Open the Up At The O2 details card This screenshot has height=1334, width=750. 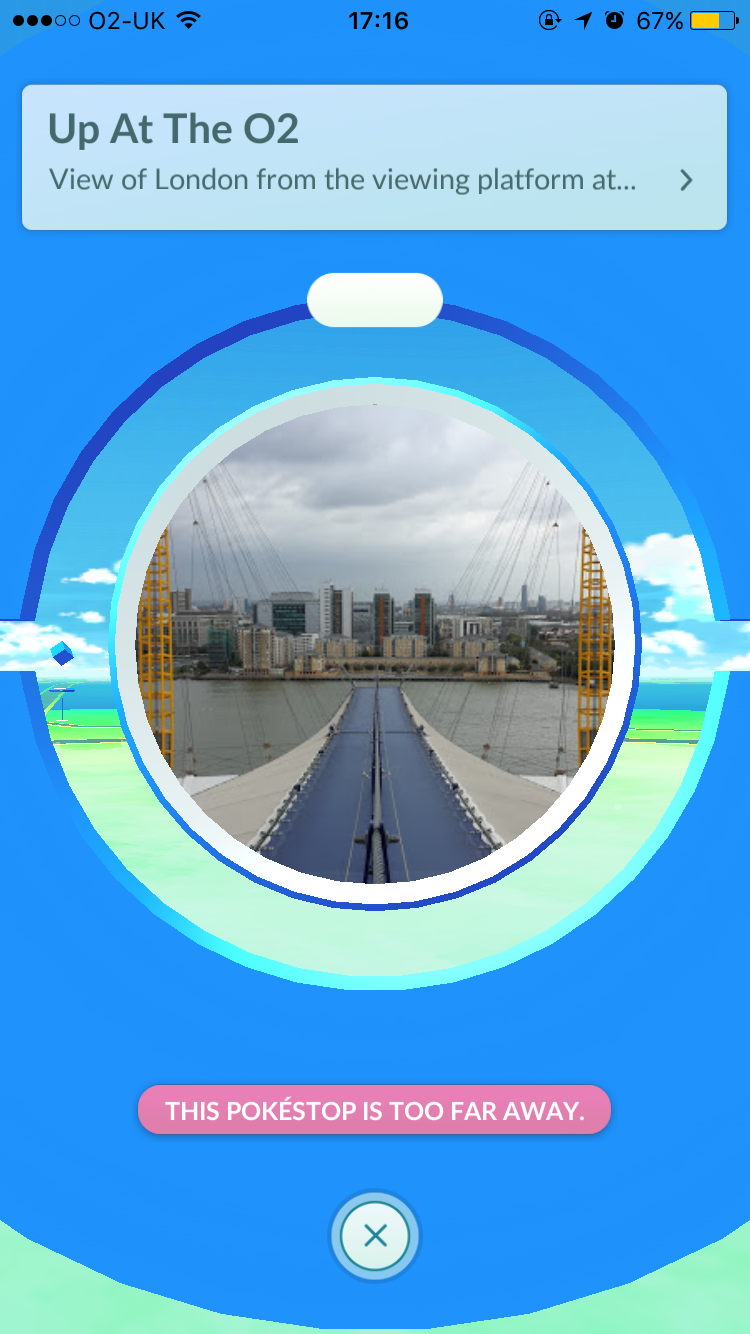click(374, 157)
